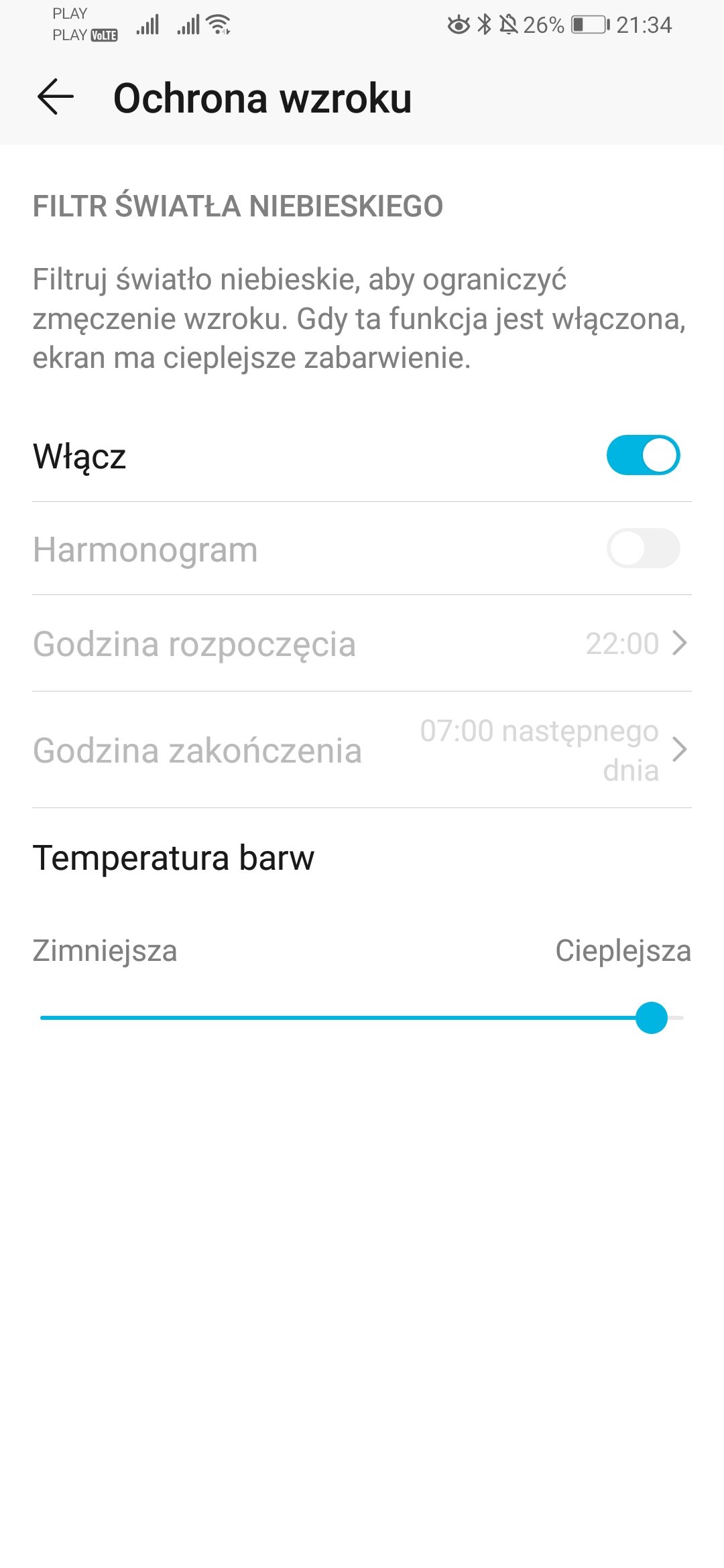Open Godzina rozpoczęcia time setting
The image size is (724, 1568).
[x=362, y=643]
